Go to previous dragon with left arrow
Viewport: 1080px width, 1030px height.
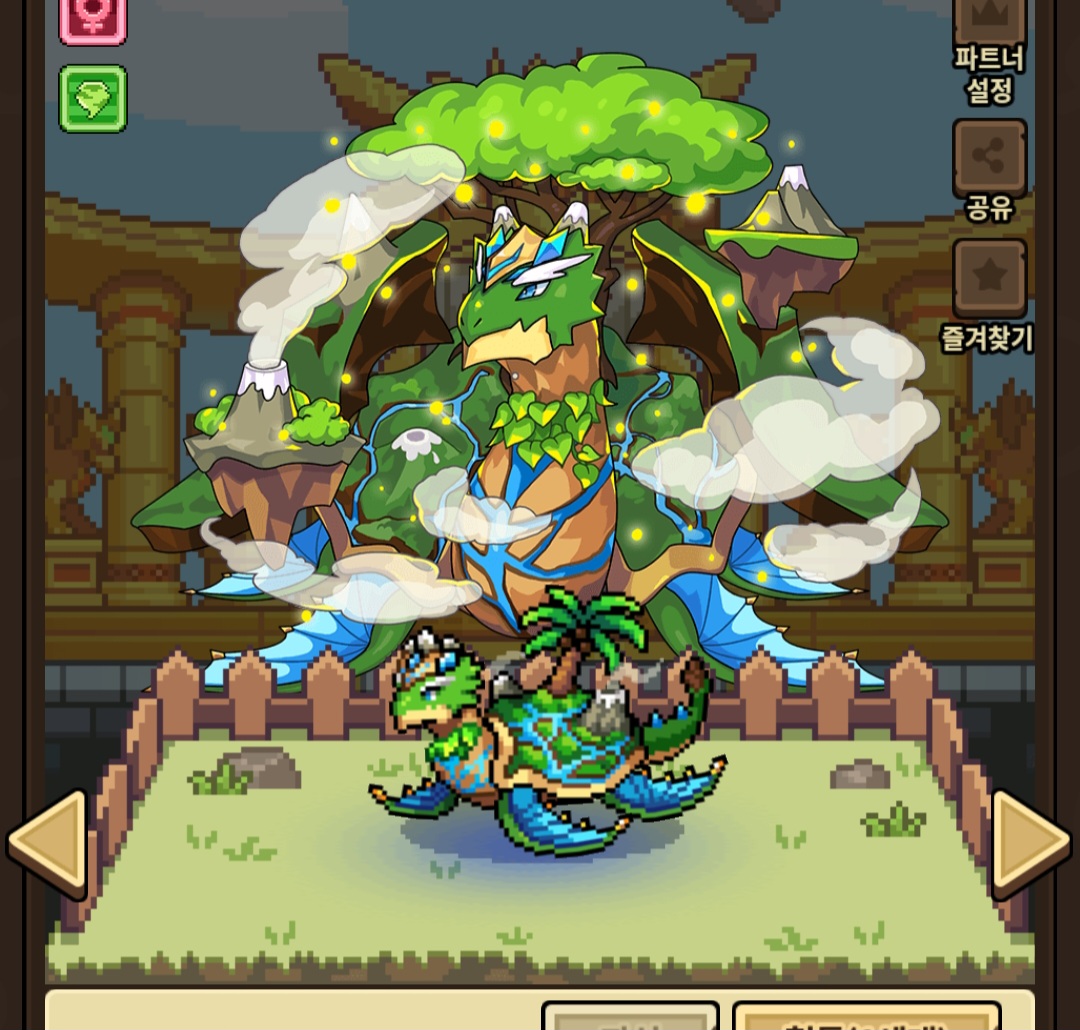pyautogui.click(x=48, y=845)
